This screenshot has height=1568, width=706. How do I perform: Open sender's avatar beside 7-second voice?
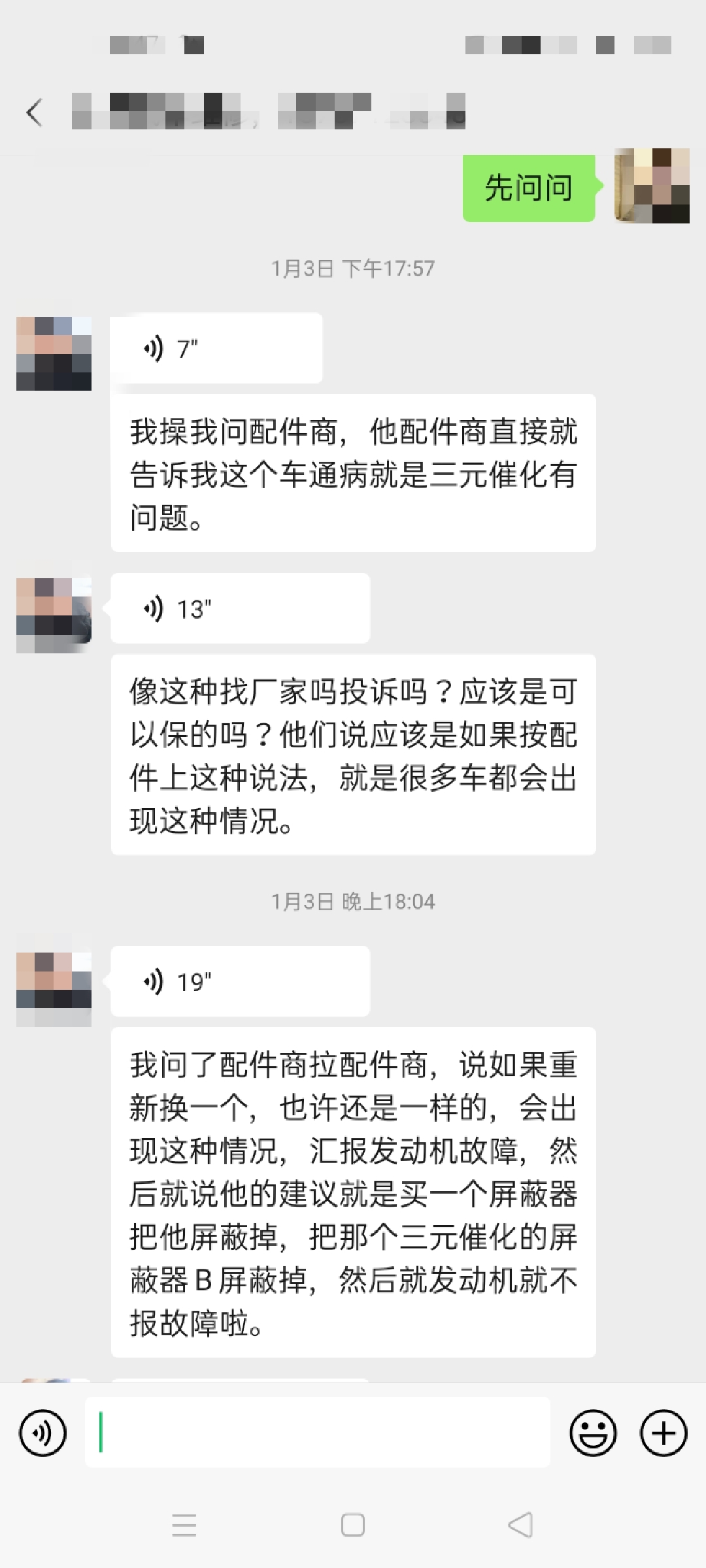tap(54, 353)
